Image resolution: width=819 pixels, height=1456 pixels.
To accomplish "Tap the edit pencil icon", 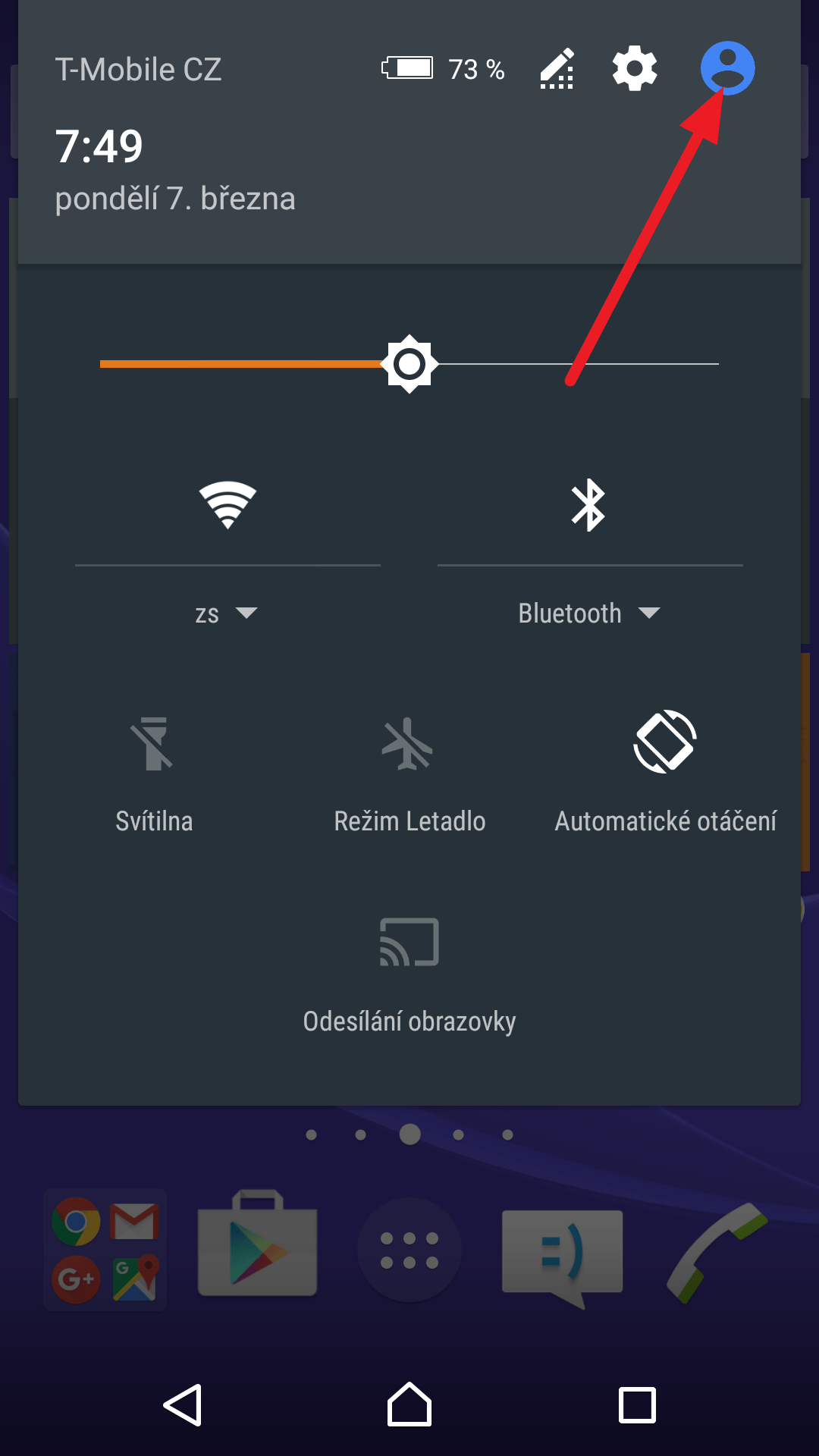I will click(x=557, y=69).
